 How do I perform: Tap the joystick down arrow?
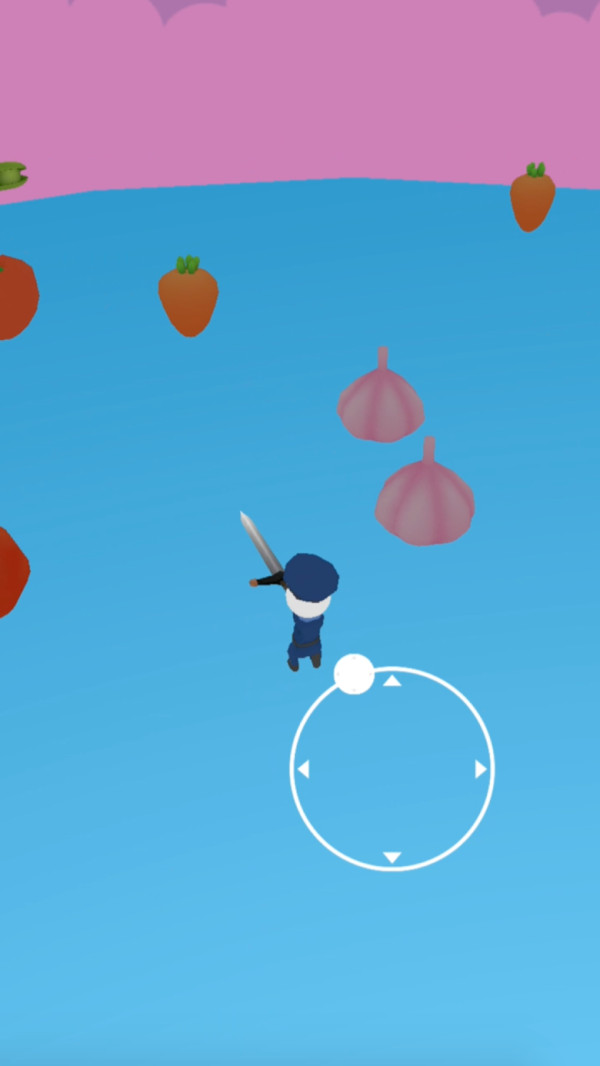[x=392, y=857]
